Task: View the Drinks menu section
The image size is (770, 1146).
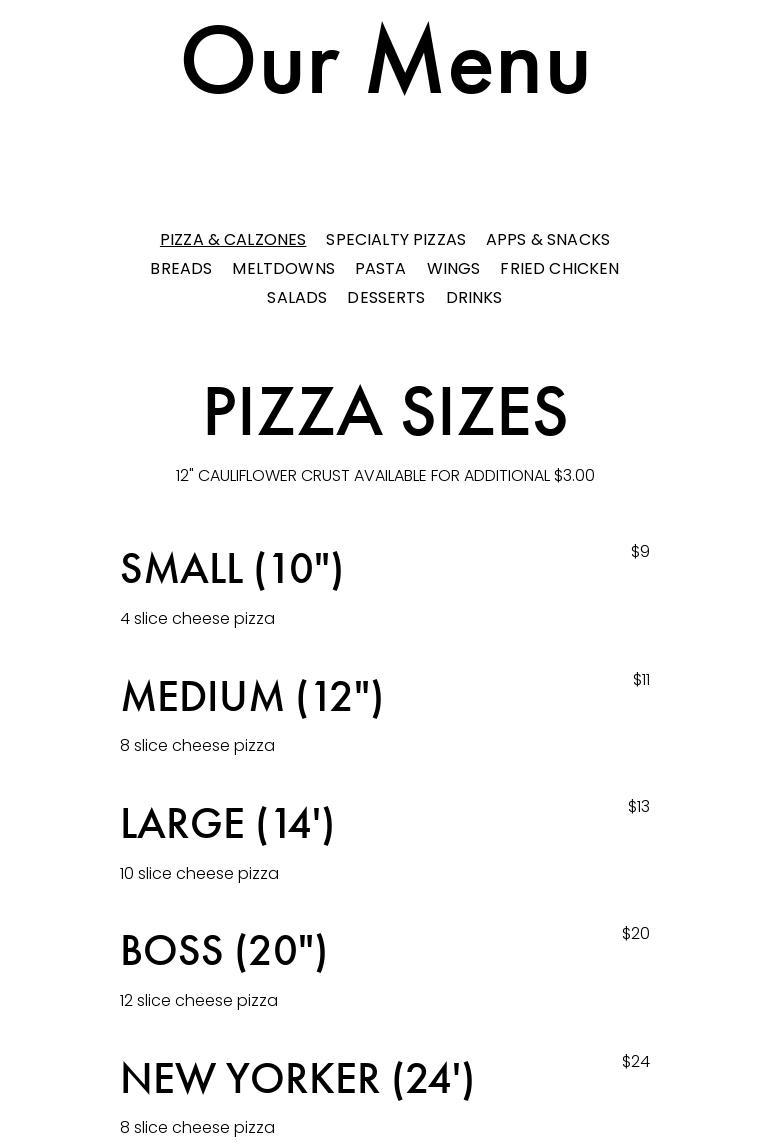Action: [474, 298]
